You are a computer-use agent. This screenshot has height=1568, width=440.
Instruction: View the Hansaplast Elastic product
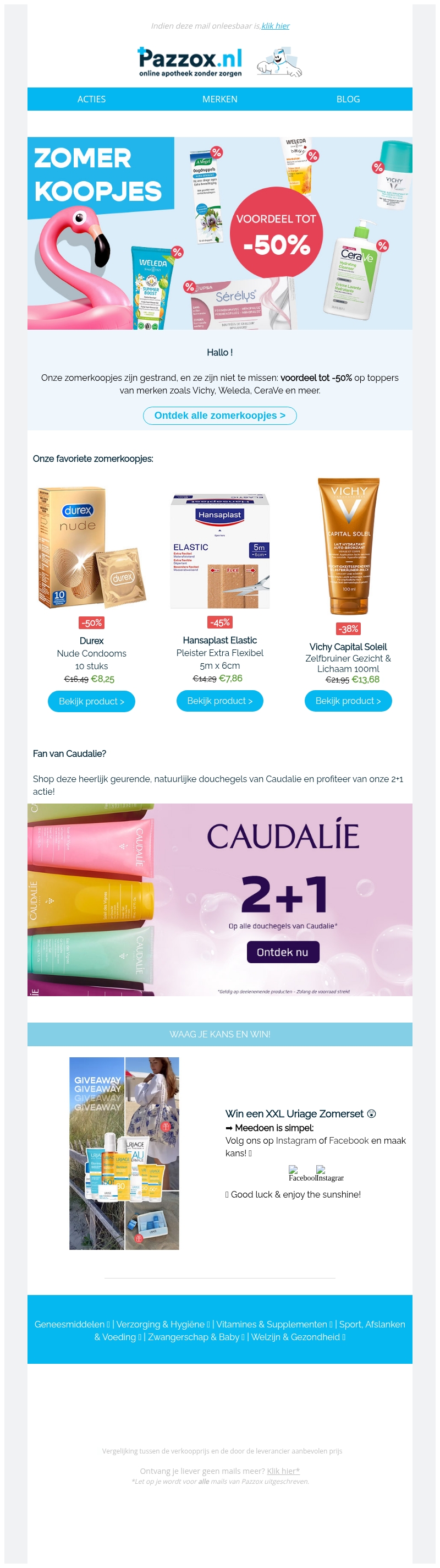[219, 701]
